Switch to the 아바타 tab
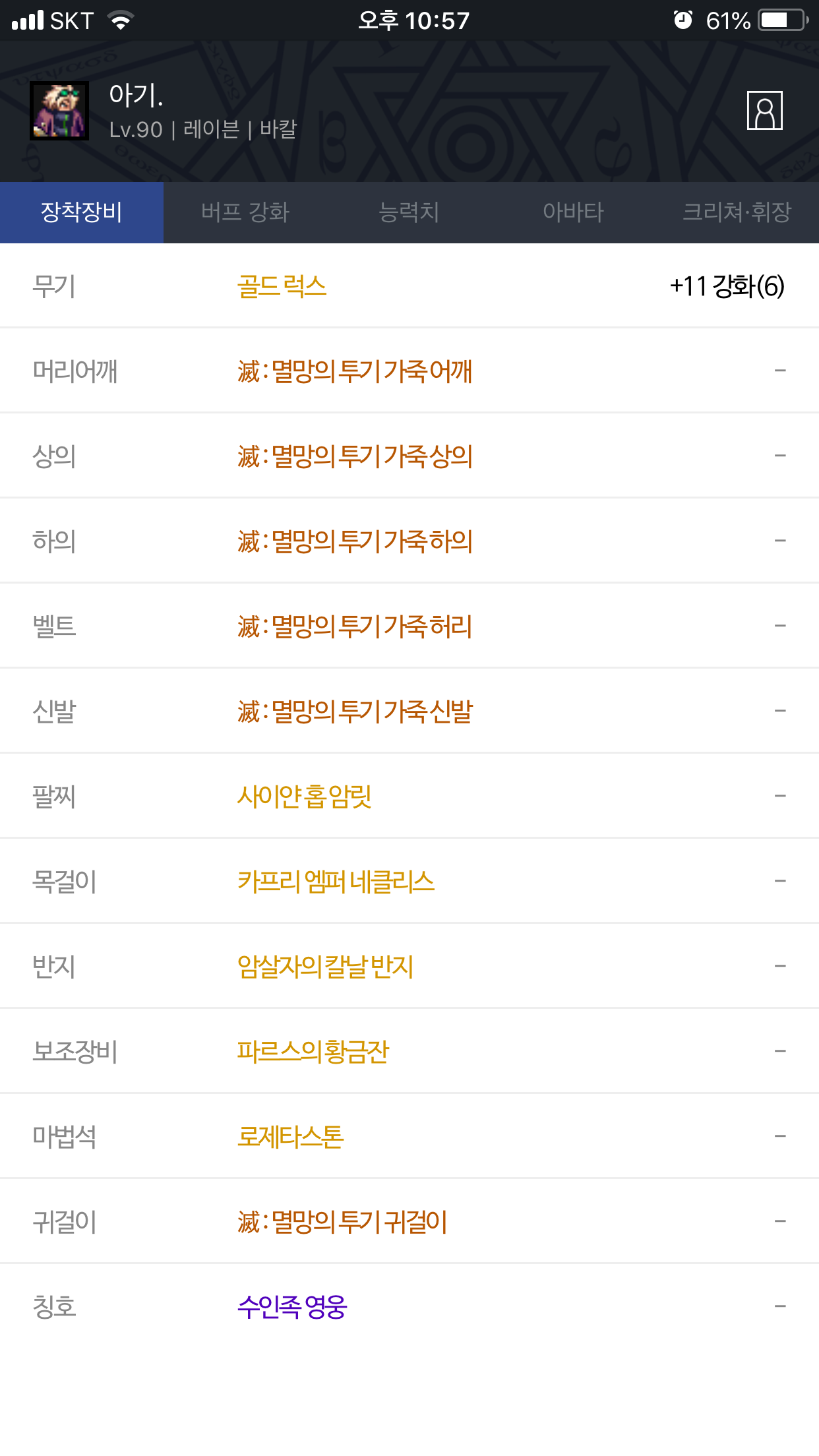819x1456 pixels. [x=573, y=212]
